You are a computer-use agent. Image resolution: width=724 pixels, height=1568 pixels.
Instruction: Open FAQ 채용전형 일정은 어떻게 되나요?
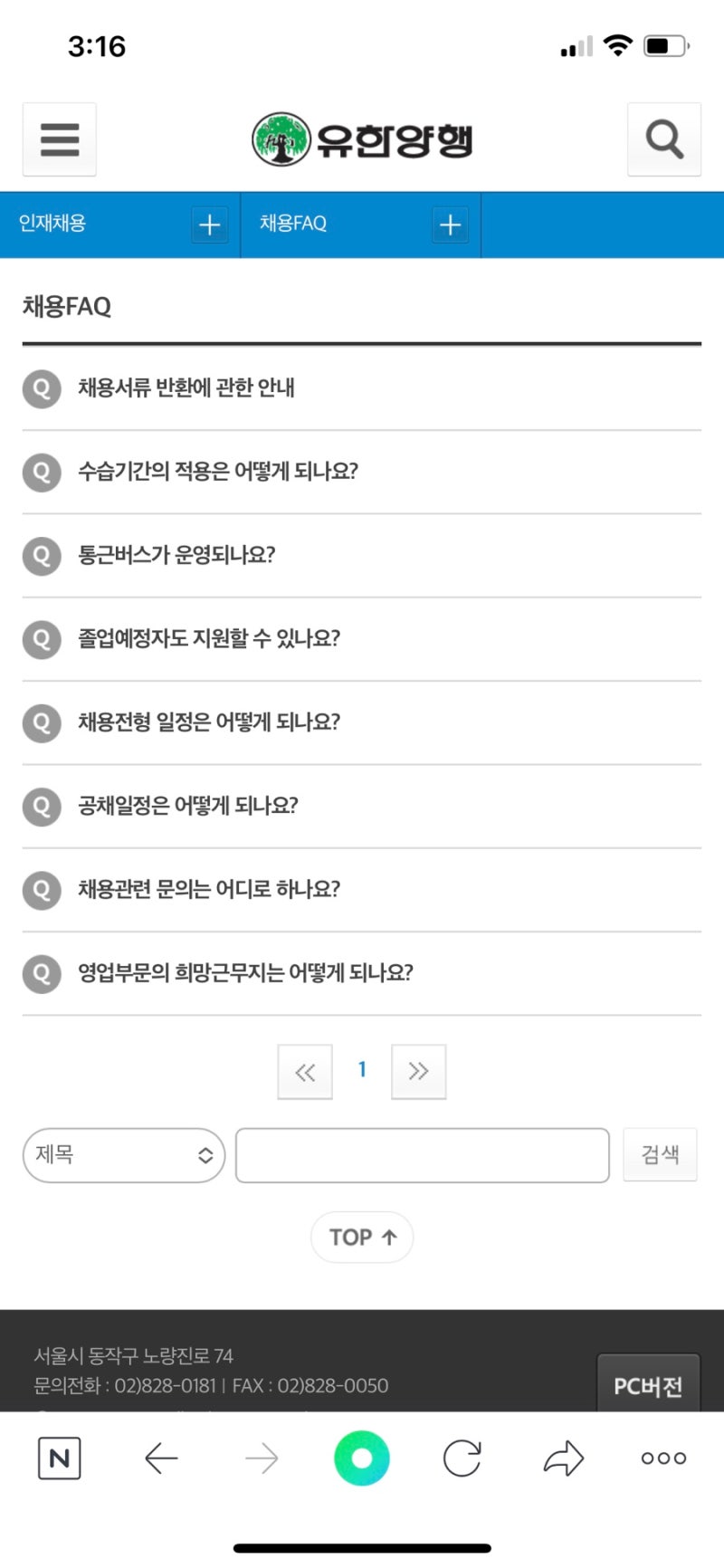point(209,722)
